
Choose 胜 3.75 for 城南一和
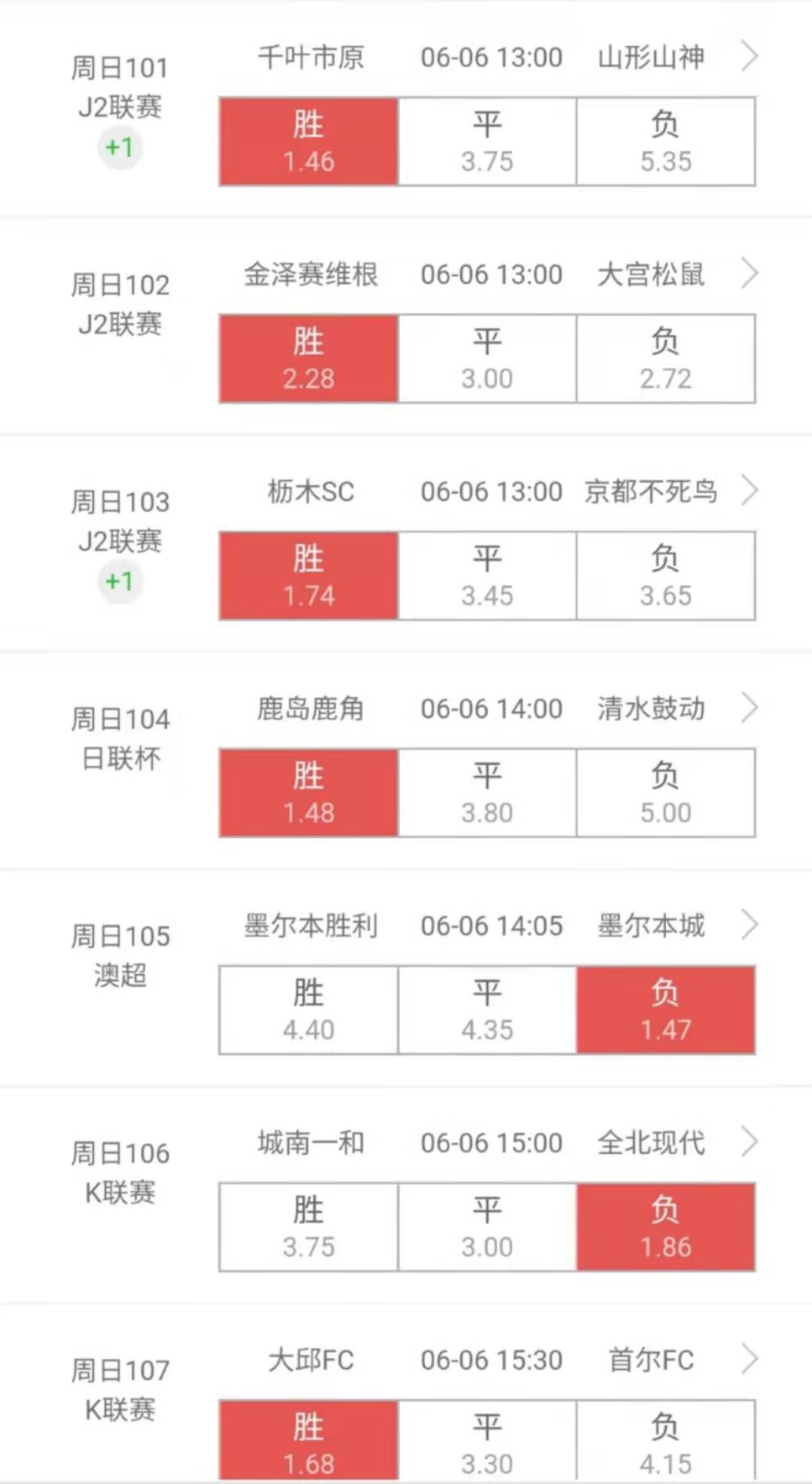(307, 1225)
